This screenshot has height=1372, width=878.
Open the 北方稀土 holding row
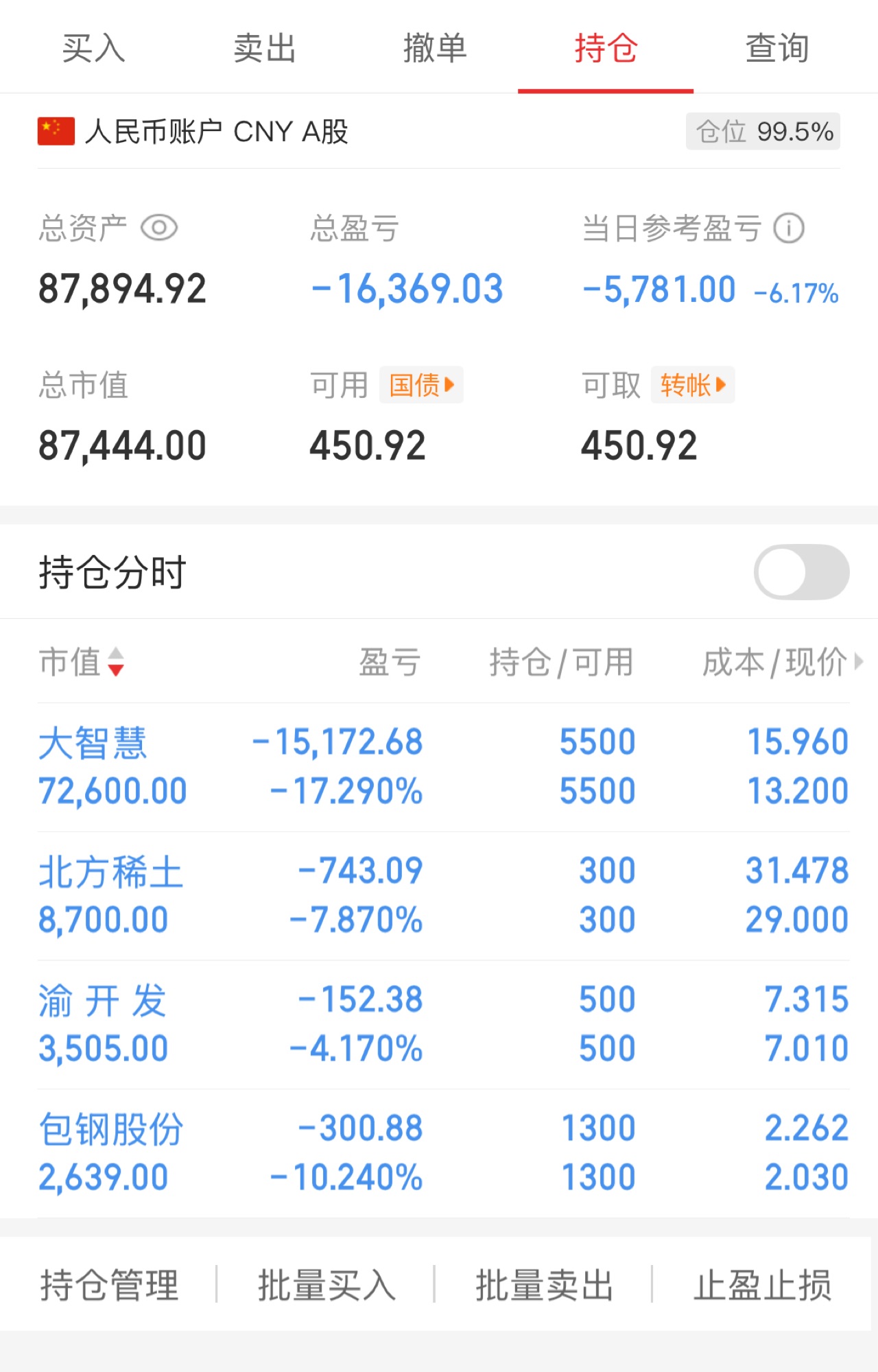443,896
